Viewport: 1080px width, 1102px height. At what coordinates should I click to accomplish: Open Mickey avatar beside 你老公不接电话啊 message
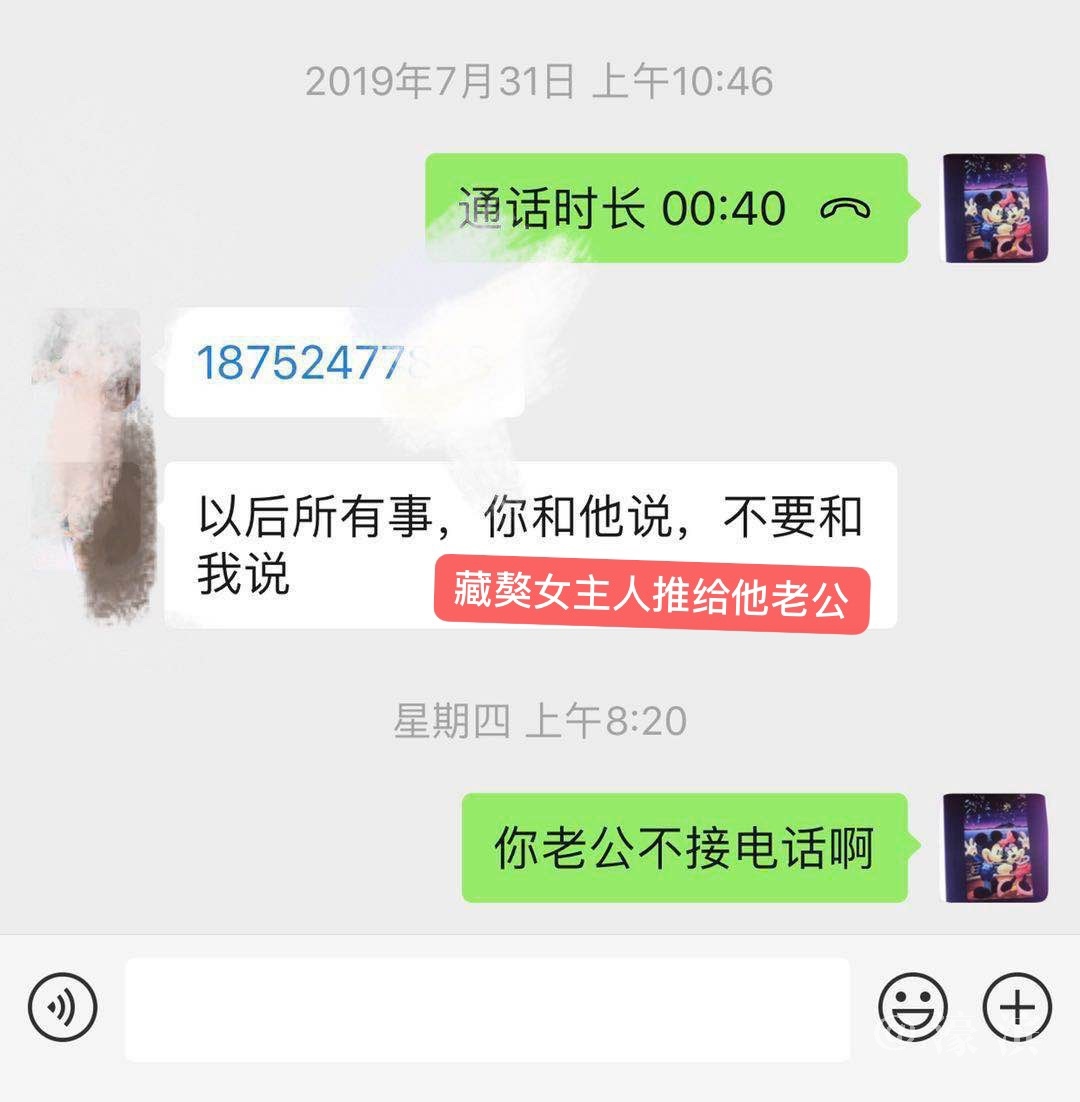996,847
